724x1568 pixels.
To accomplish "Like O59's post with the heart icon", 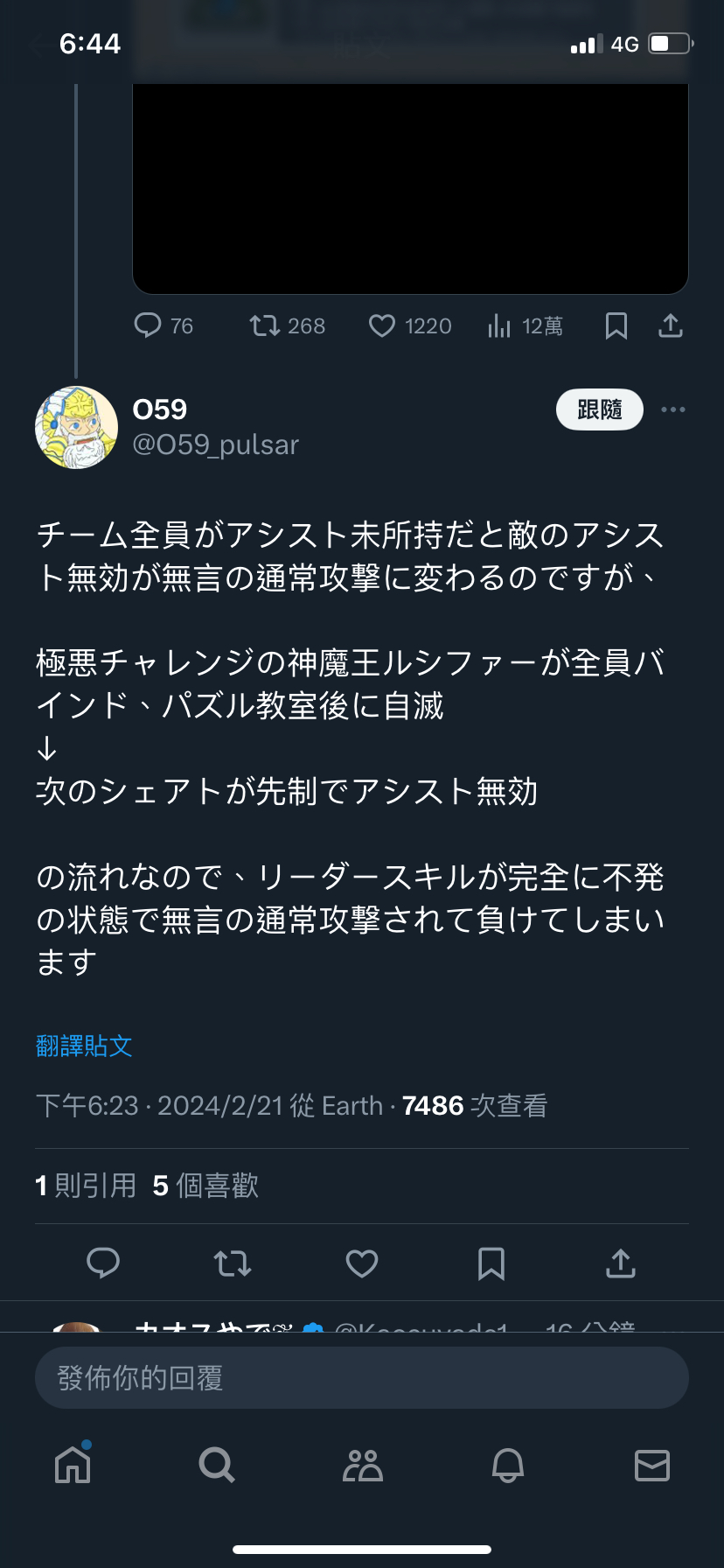I will click(362, 1263).
